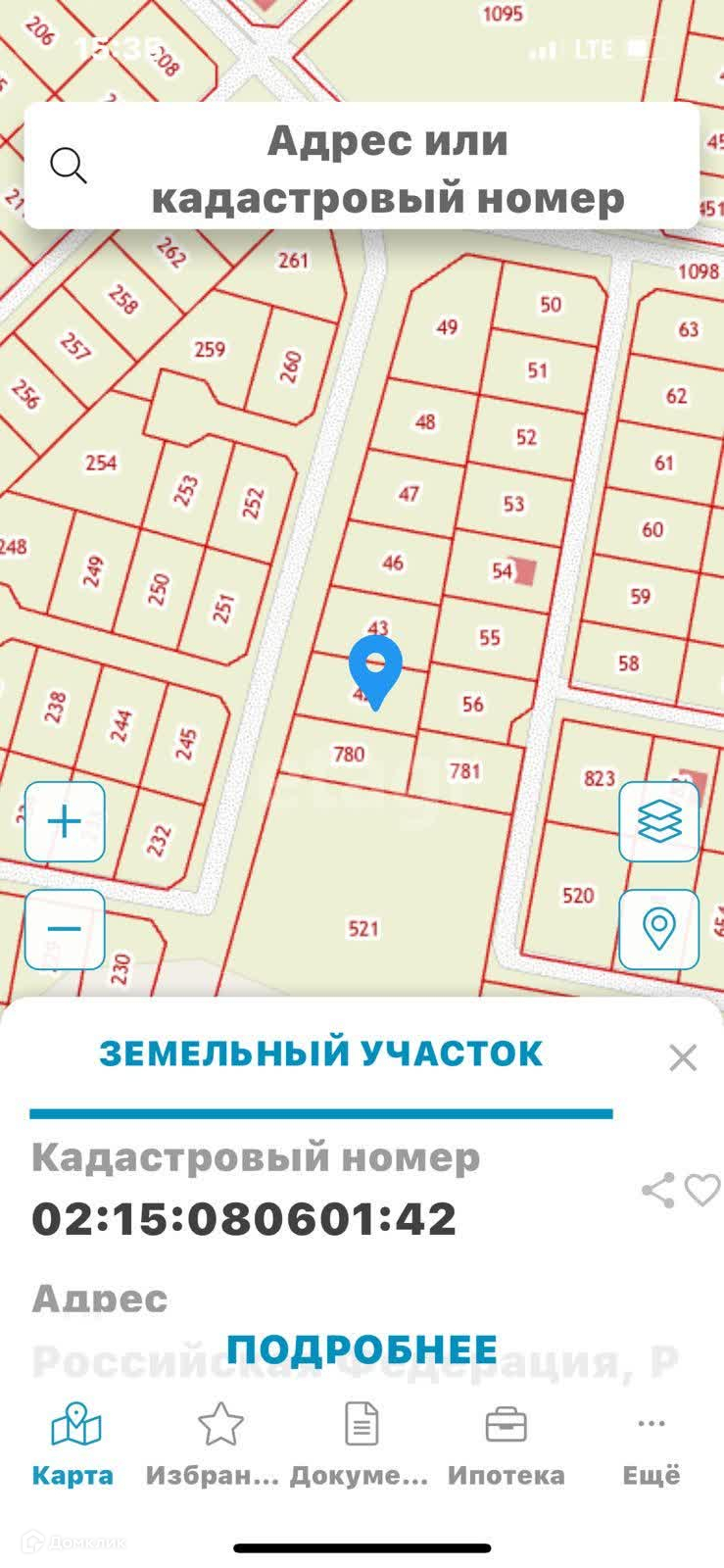The height and width of the screenshot is (1568, 724).
Task: Zoom in the map with the plus button
Action: (65, 821)
